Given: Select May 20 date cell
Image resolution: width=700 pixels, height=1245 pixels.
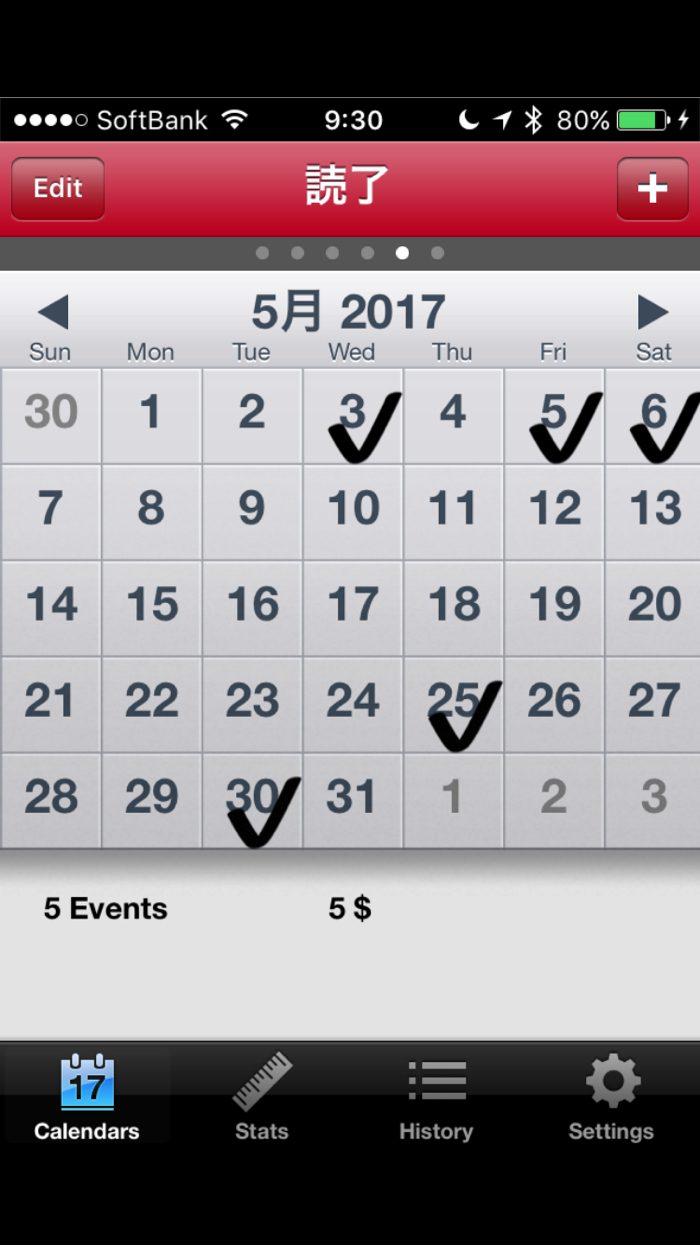Looking at the screenshot, I should pyautogui.click(x=653, y=607).
